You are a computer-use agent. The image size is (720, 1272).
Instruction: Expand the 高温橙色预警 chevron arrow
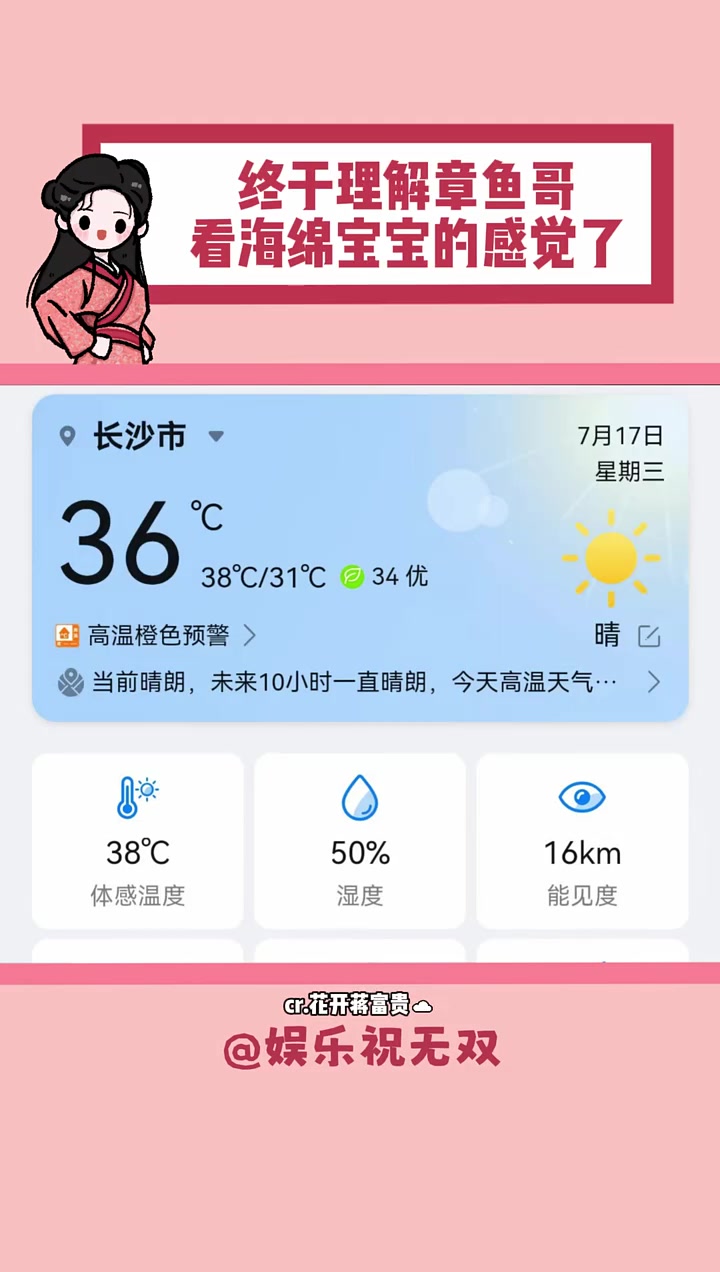coord(249,633)
